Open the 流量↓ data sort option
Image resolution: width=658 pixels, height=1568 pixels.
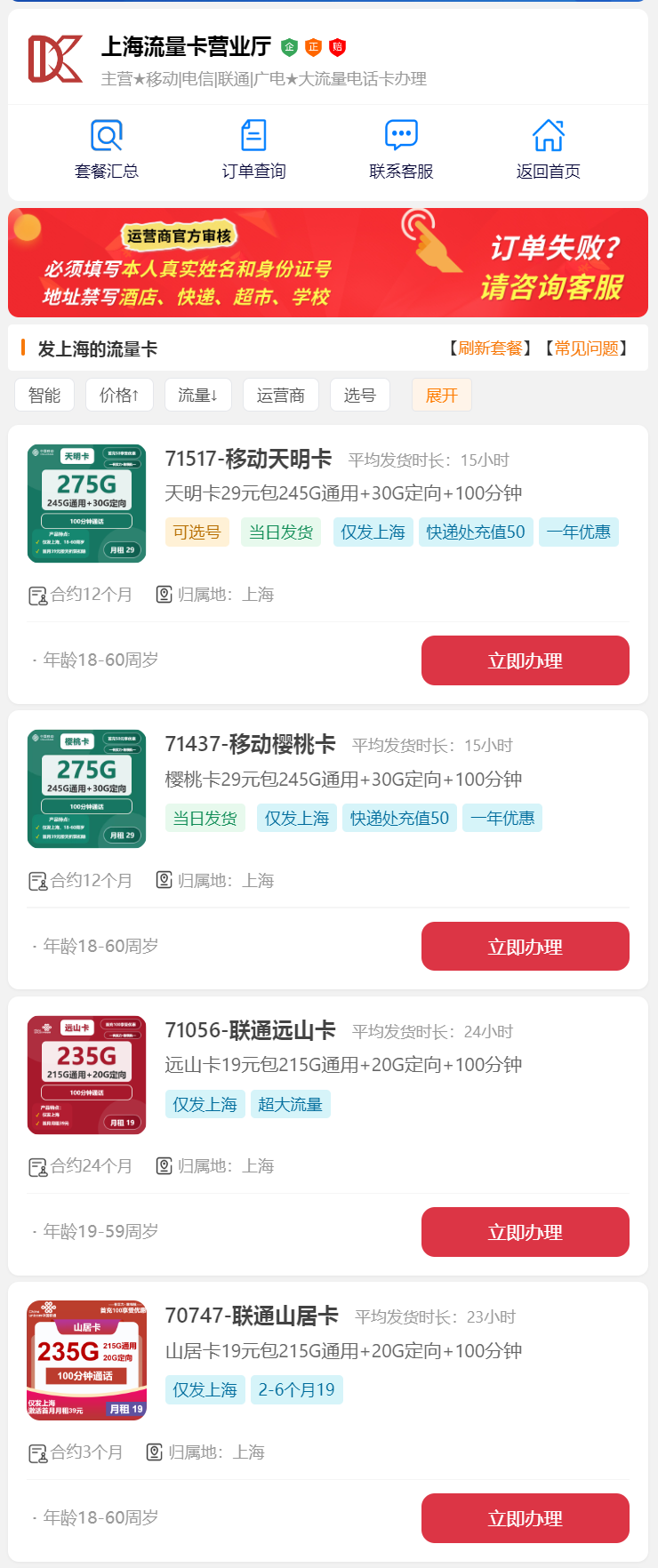click(x=197, y=395)
